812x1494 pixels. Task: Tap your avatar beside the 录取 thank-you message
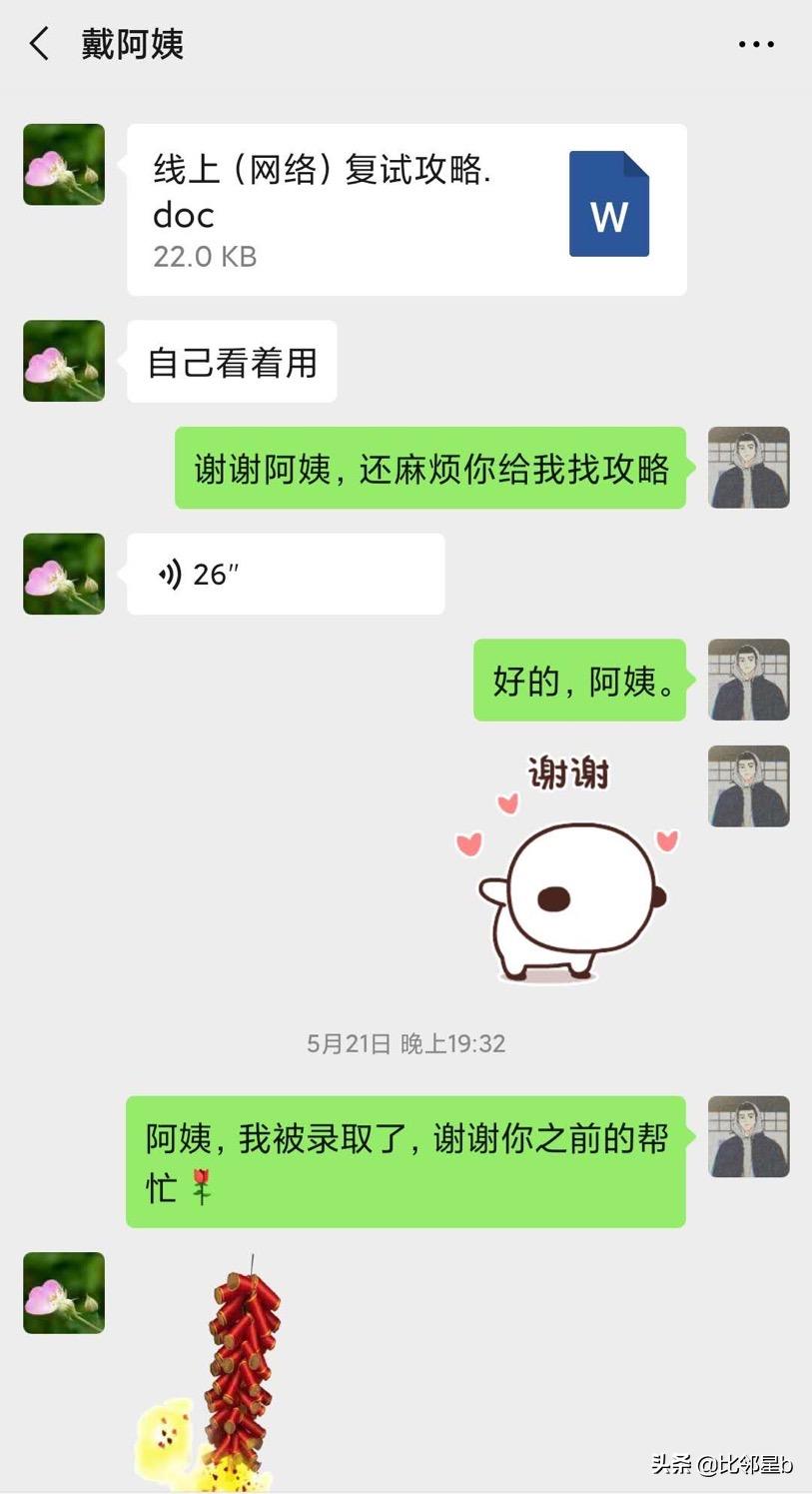coord(748,1137)
